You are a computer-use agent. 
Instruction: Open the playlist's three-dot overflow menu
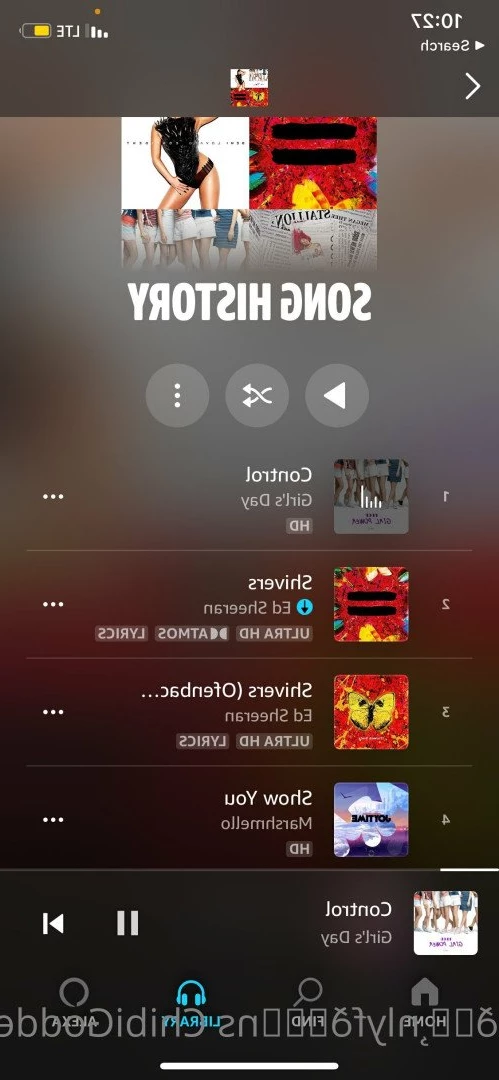[177, 395]
